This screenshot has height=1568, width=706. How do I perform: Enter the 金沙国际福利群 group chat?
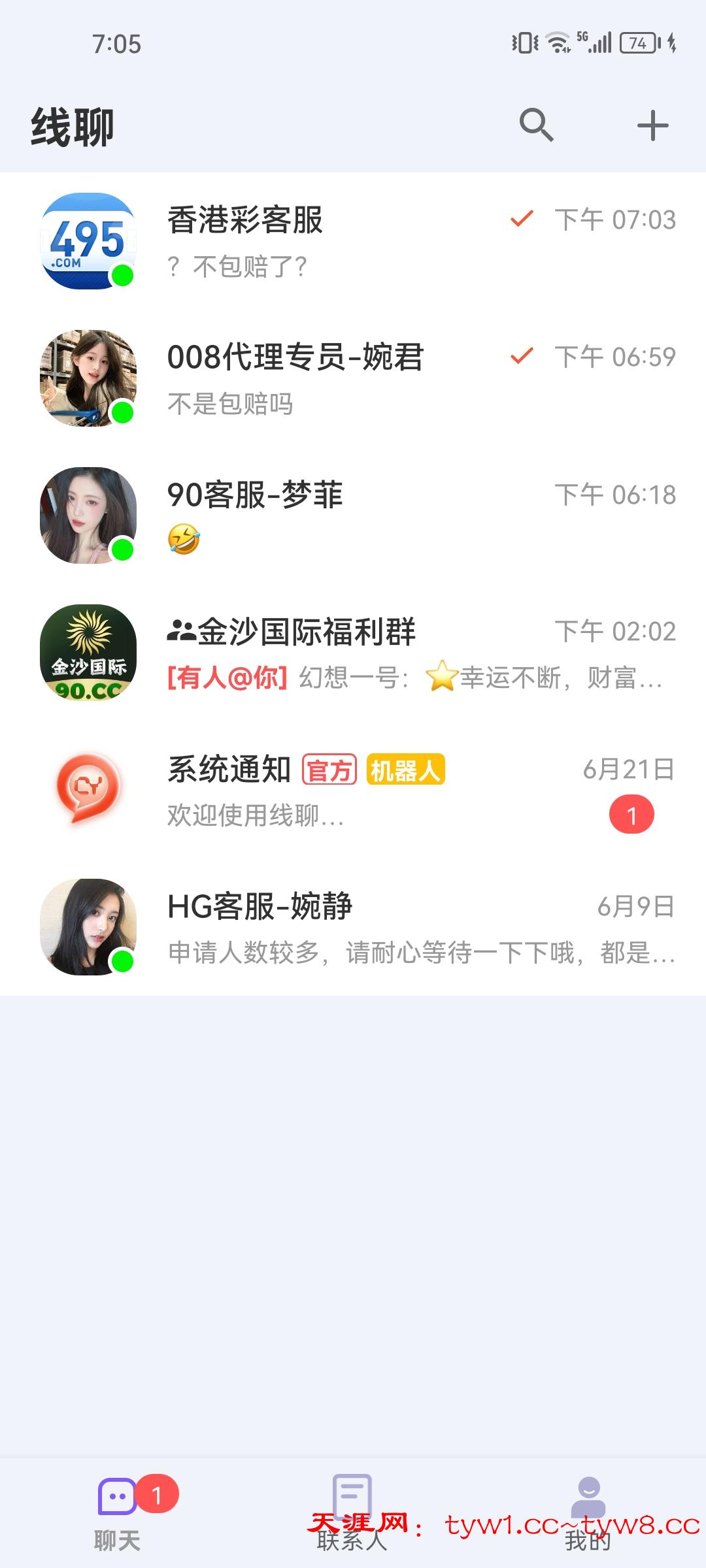353,653
